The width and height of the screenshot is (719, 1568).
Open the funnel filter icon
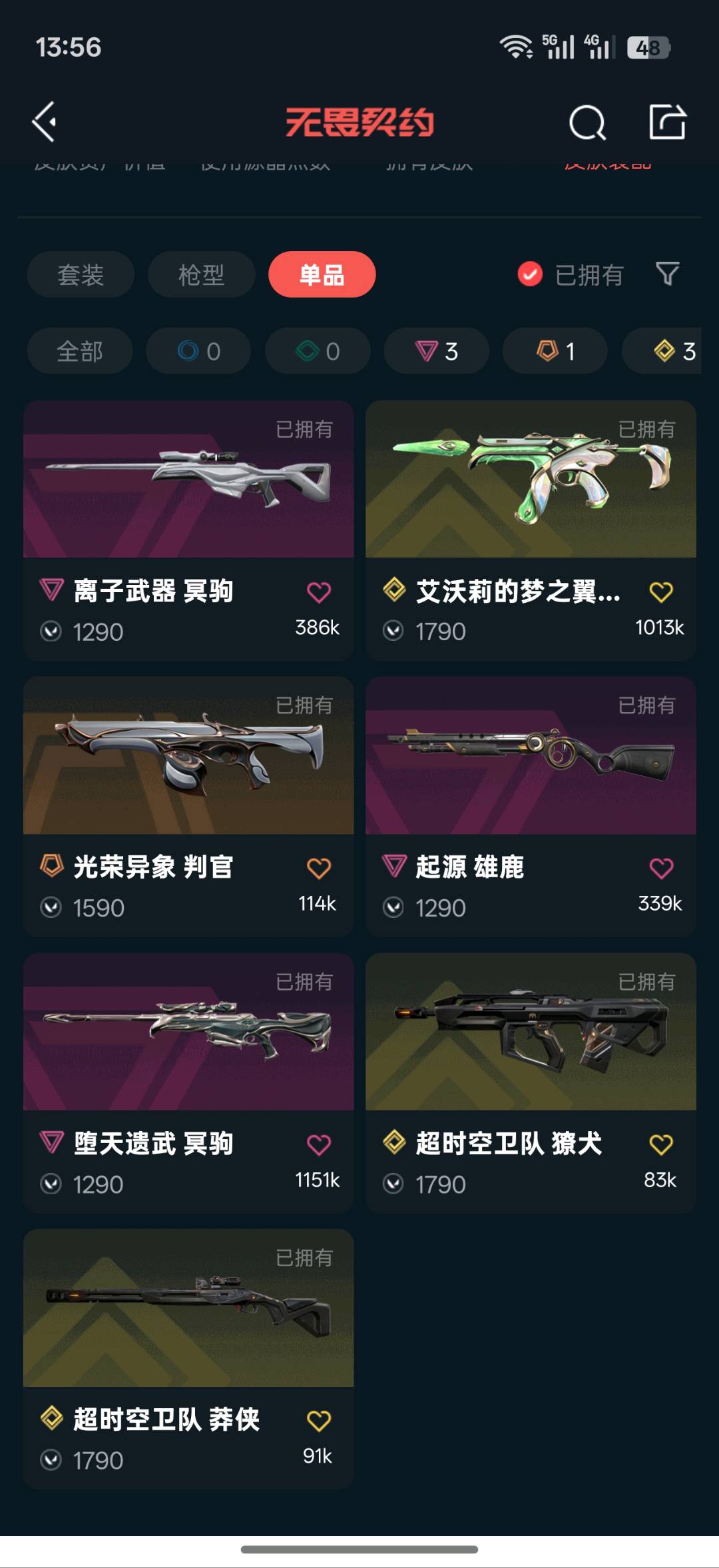[668, 274]
